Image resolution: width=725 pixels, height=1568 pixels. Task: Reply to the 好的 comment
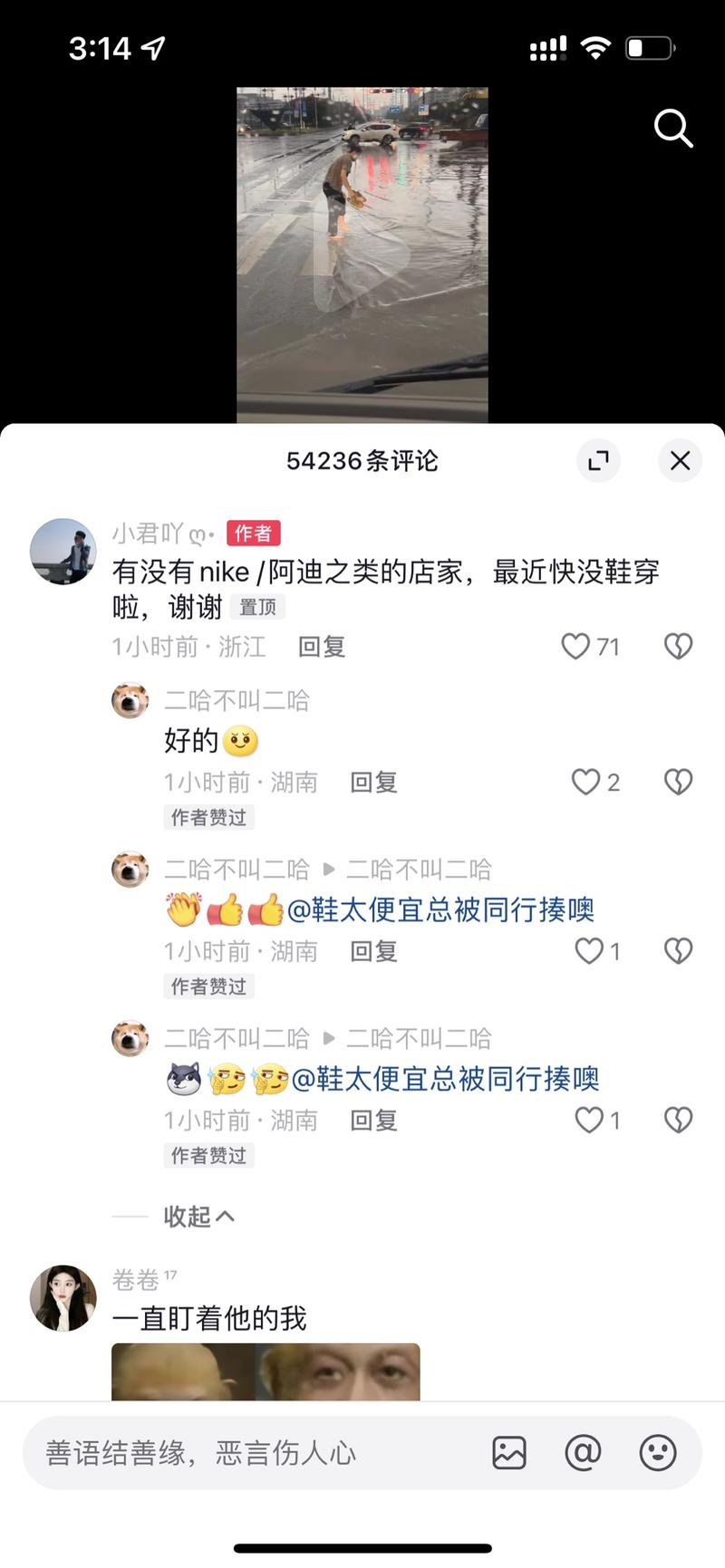coord(373,783)
